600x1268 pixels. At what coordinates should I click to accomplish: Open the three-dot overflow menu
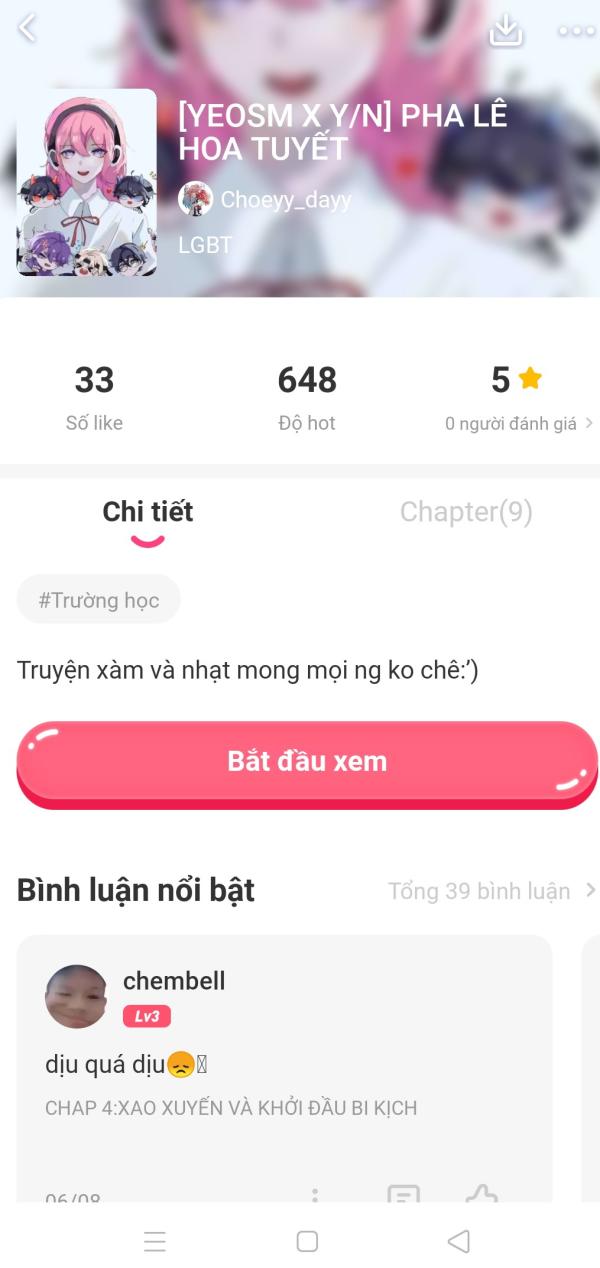point(576,31)
